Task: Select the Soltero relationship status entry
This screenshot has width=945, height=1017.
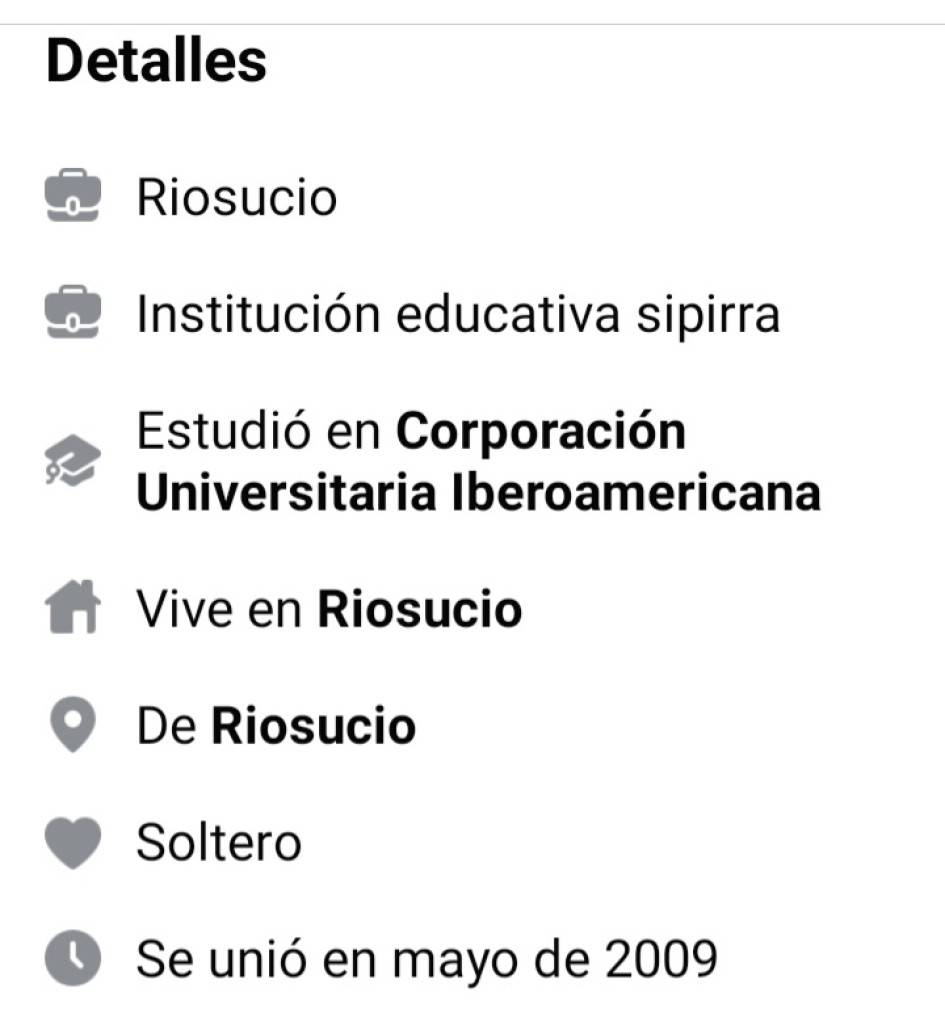Action: 219,841
